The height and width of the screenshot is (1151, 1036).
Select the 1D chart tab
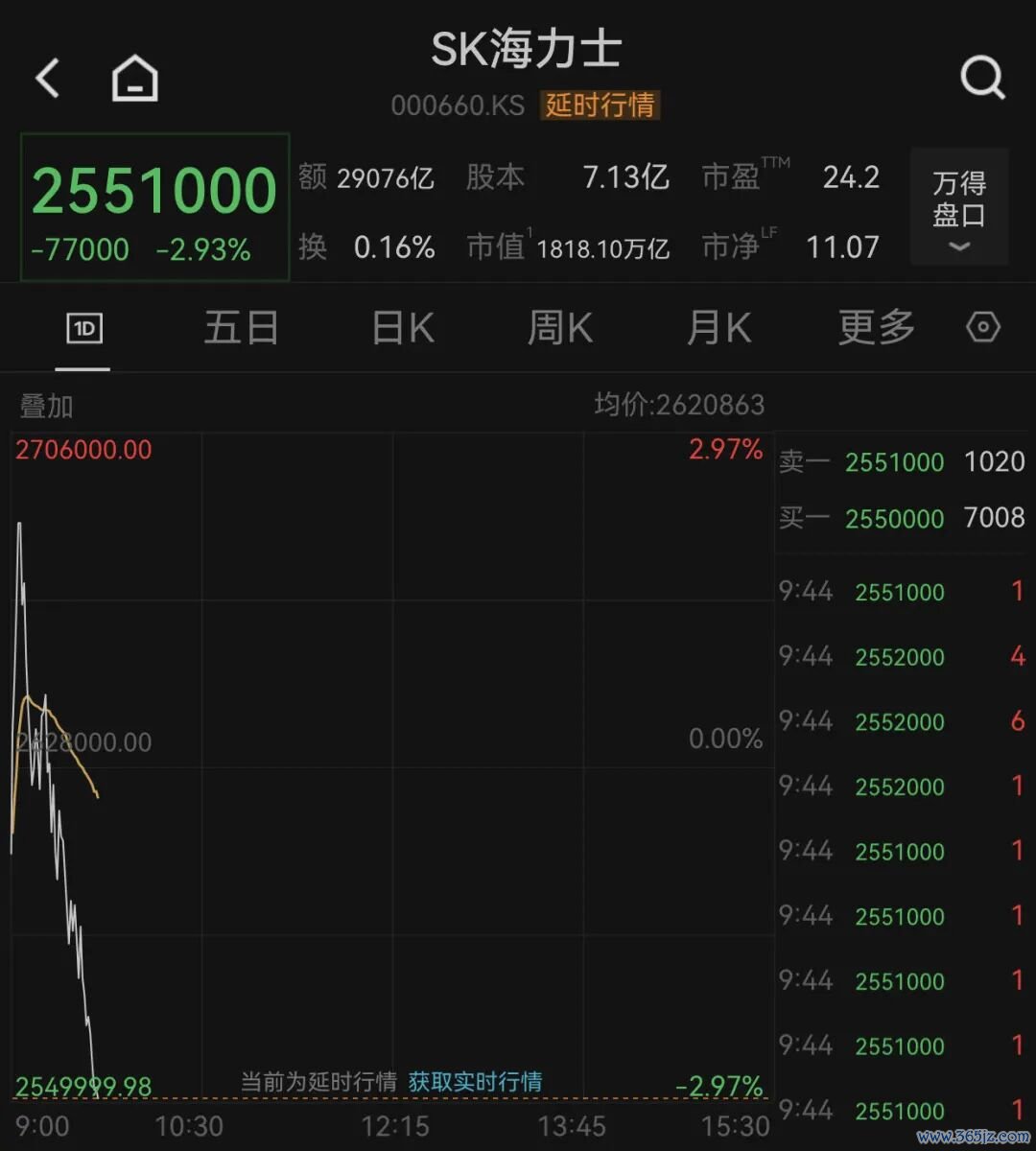pos(84,329)
